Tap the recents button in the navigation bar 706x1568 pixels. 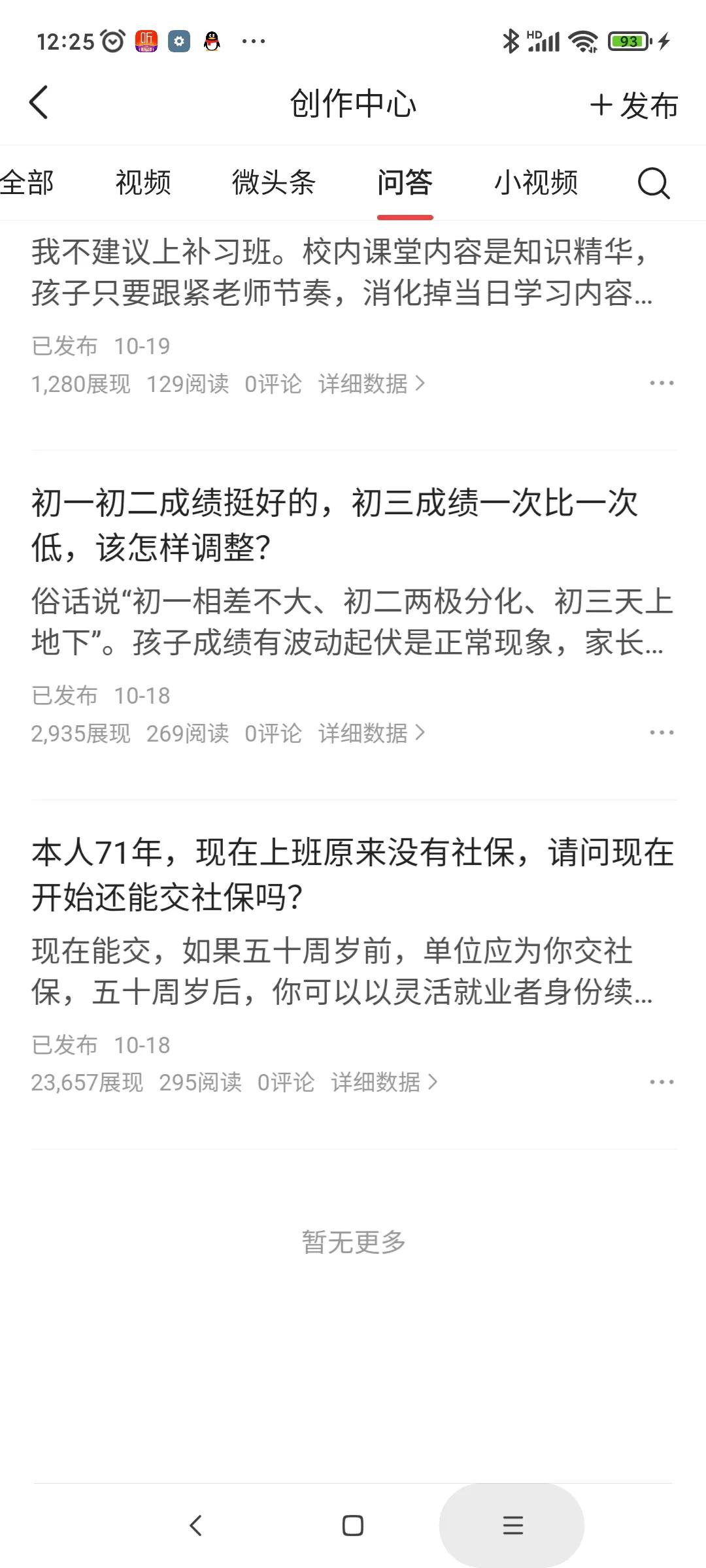click(x=513, y=1526)
